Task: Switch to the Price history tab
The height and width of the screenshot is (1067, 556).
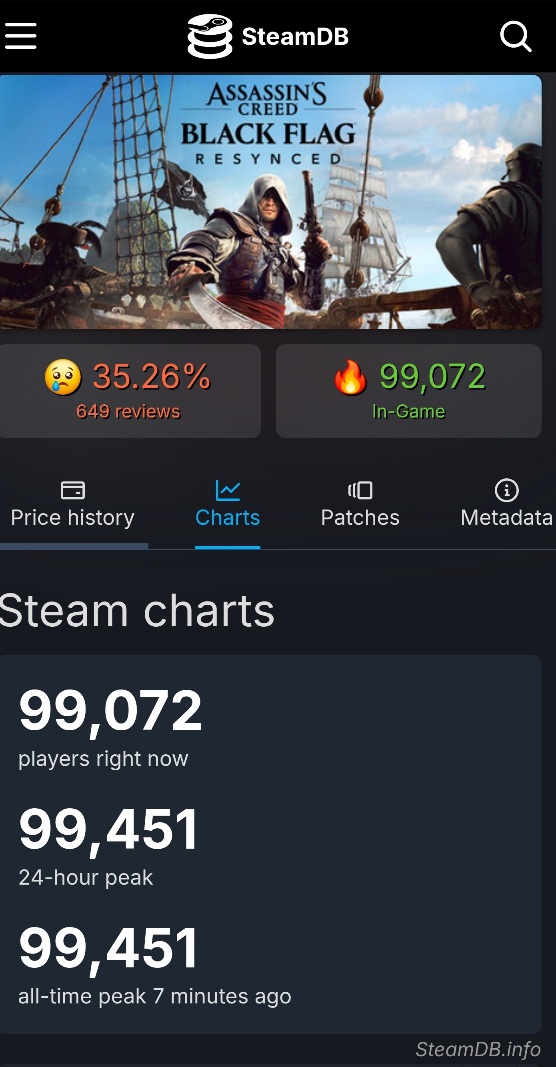Action: 73,506
